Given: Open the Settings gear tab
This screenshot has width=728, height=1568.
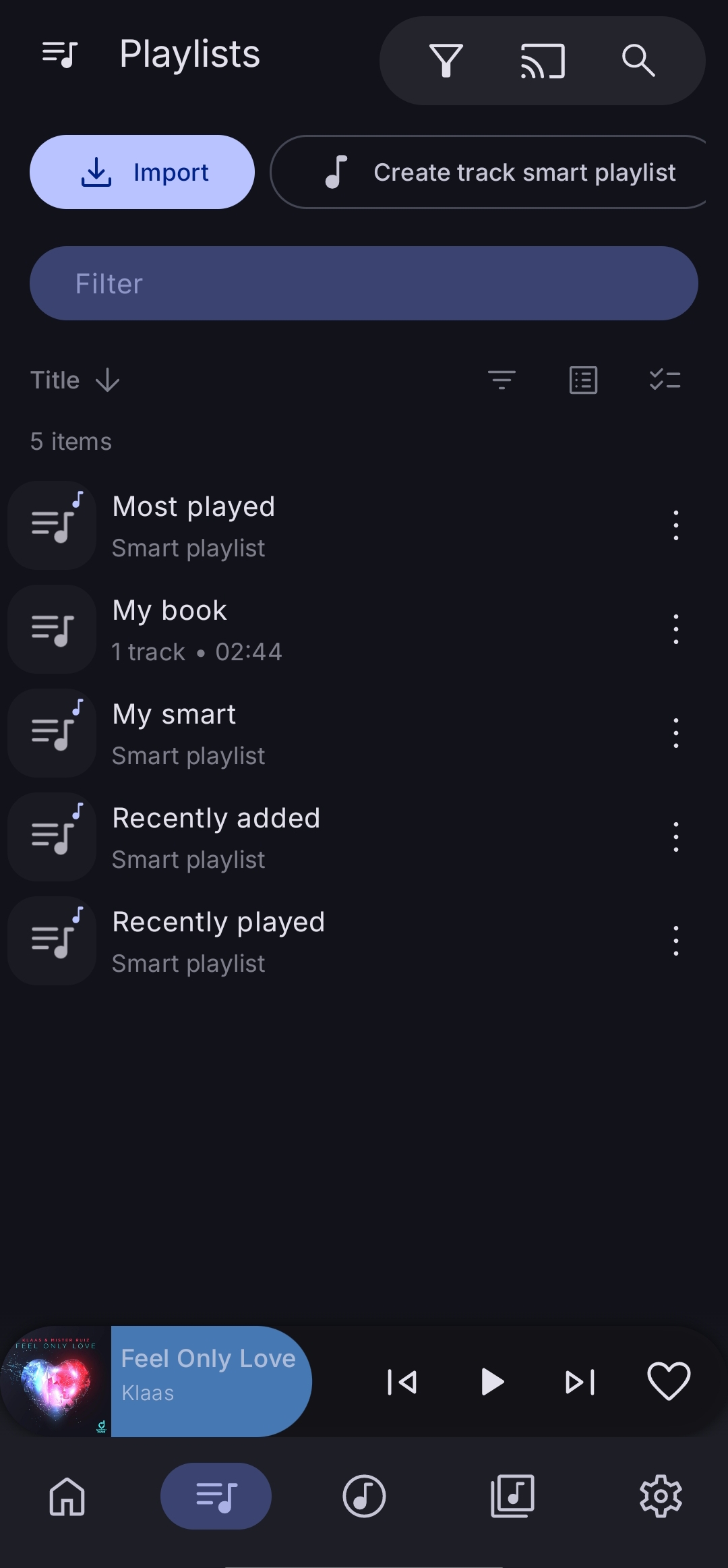Looking at the screenshot, I should pyautogui.click(x=661, y=1496).
